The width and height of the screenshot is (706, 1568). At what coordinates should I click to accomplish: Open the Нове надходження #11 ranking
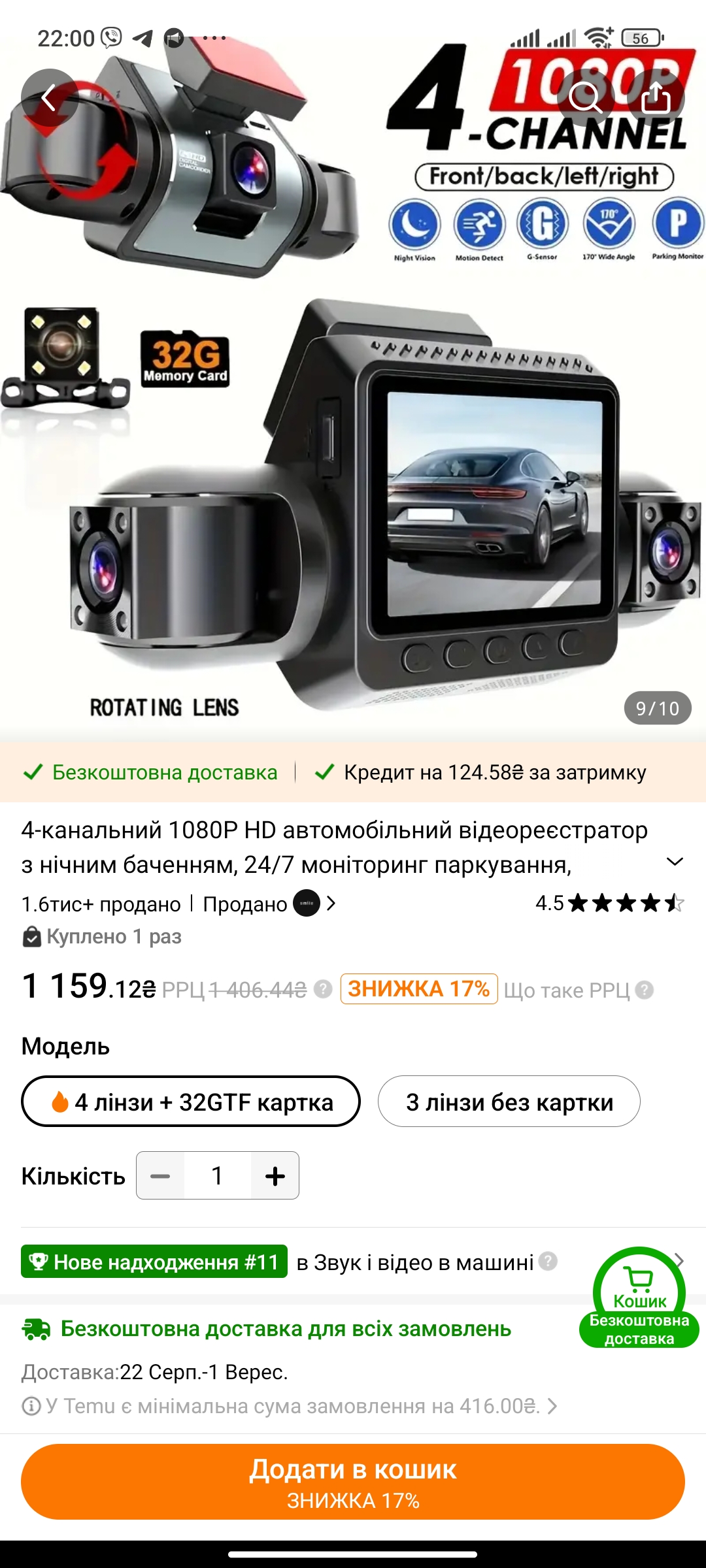point(154,1262)
